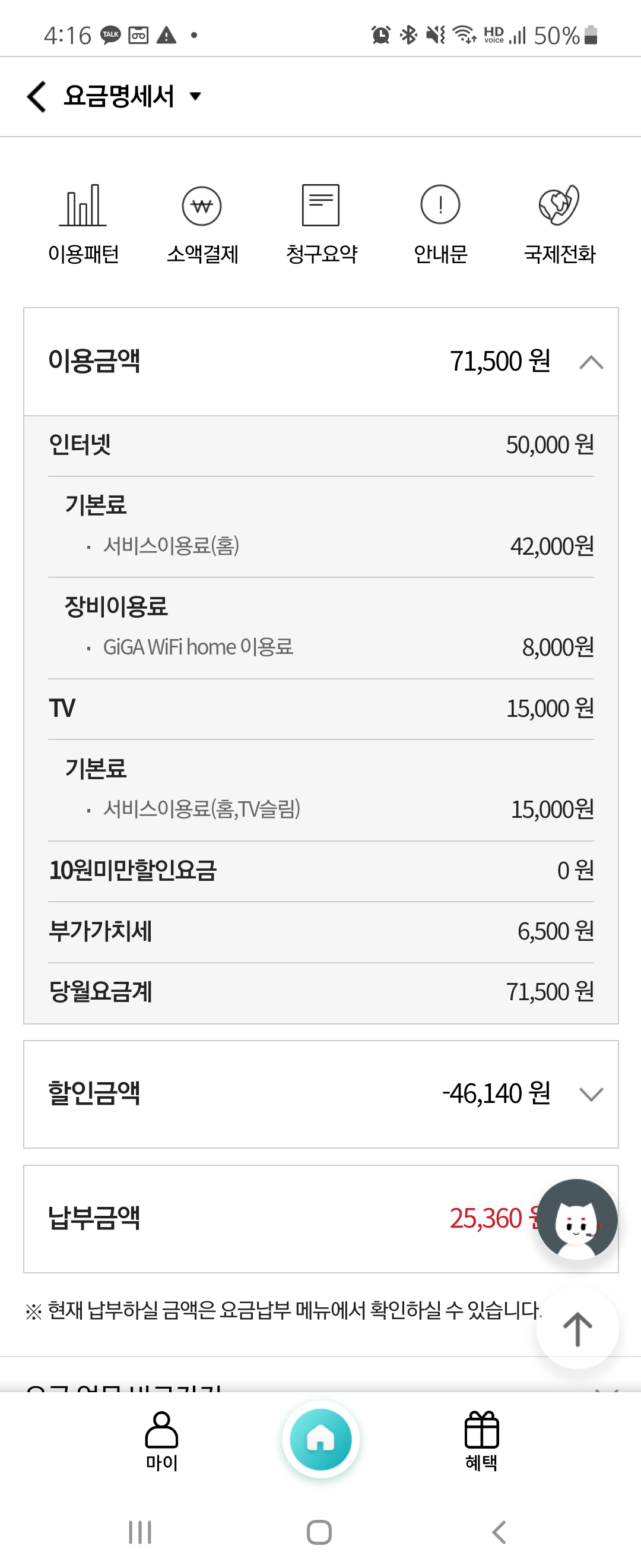The image size is (641, 1568).
Task: Open the chatbot assistant floating button
Action: 576,1219
